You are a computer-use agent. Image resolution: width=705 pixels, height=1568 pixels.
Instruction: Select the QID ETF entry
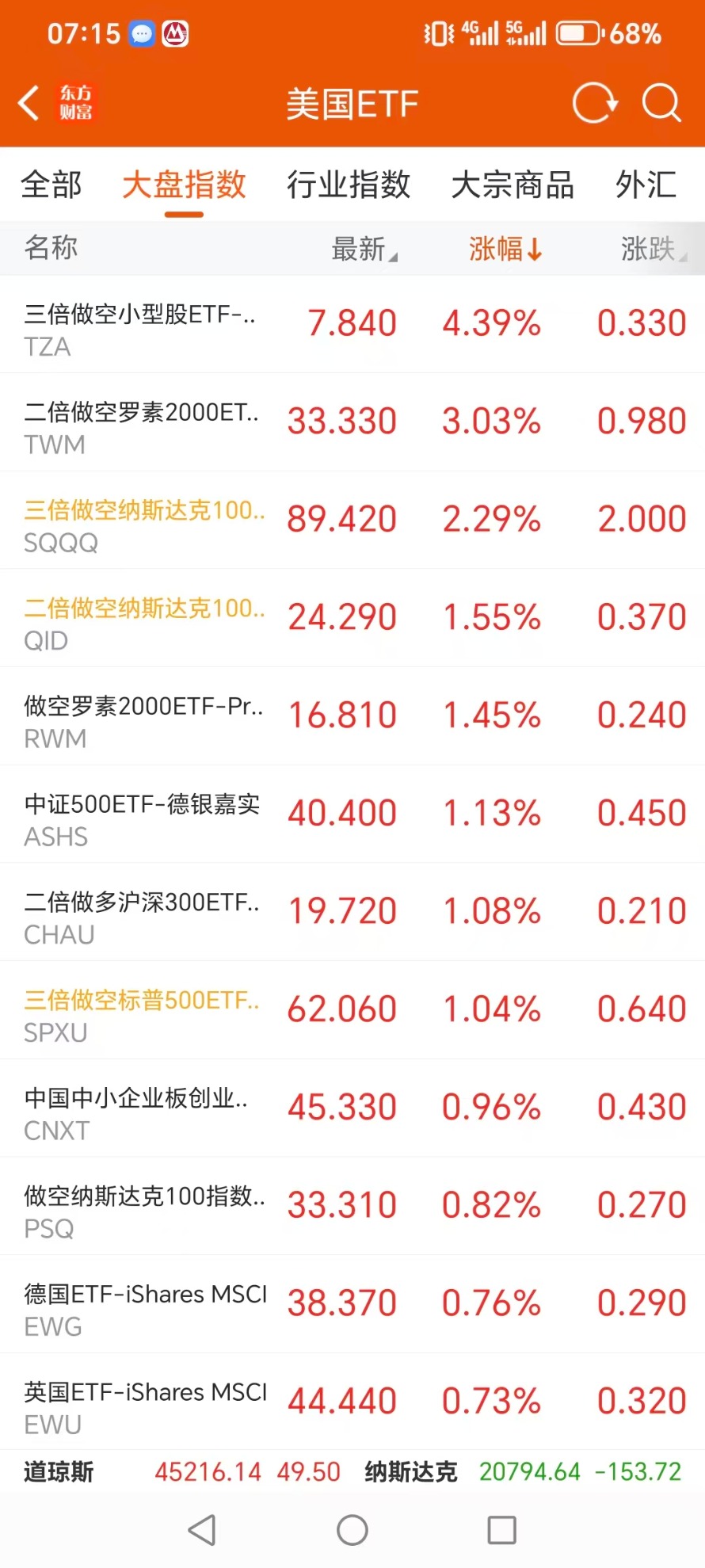click(x=352, y=619)
